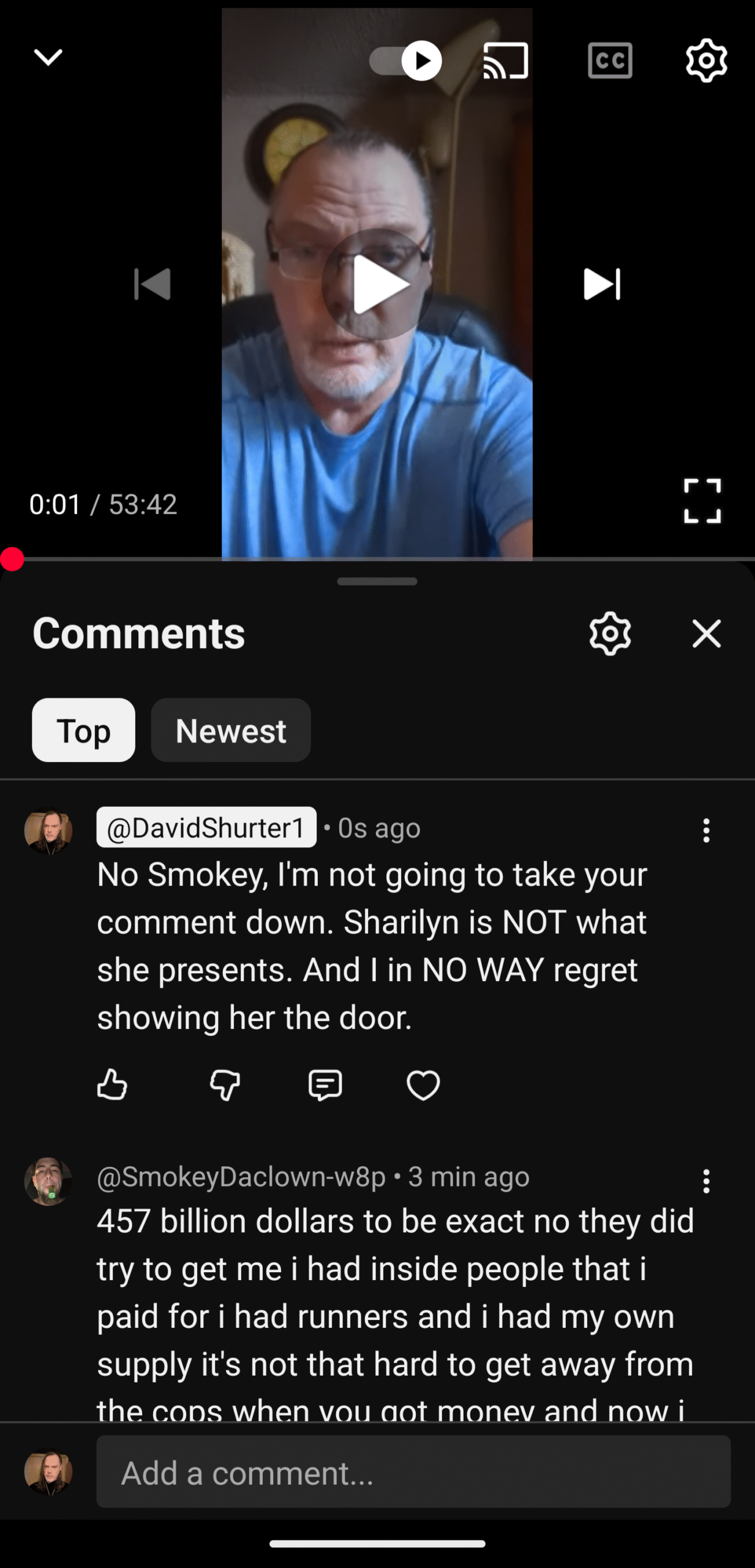Reply to DavidShurter1's comment

tap(325, 1085)
